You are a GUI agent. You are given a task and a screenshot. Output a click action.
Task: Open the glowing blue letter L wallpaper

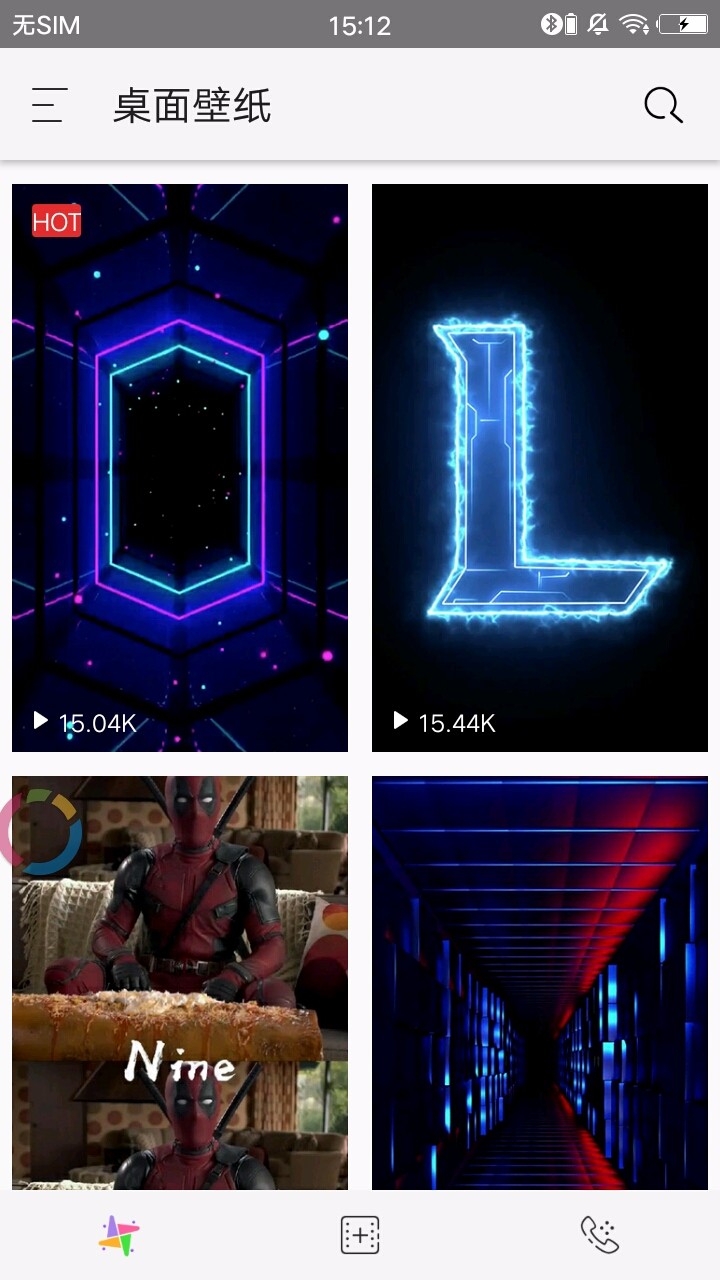pos(540,467)
